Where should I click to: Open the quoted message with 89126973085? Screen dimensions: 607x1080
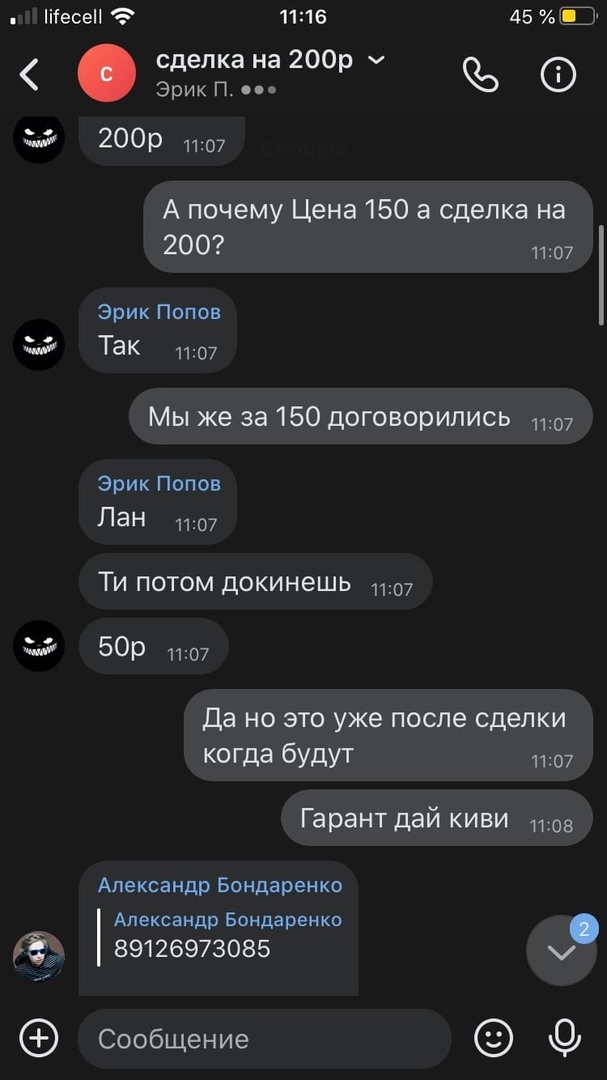pyautogui.click(x=227, y=935)
